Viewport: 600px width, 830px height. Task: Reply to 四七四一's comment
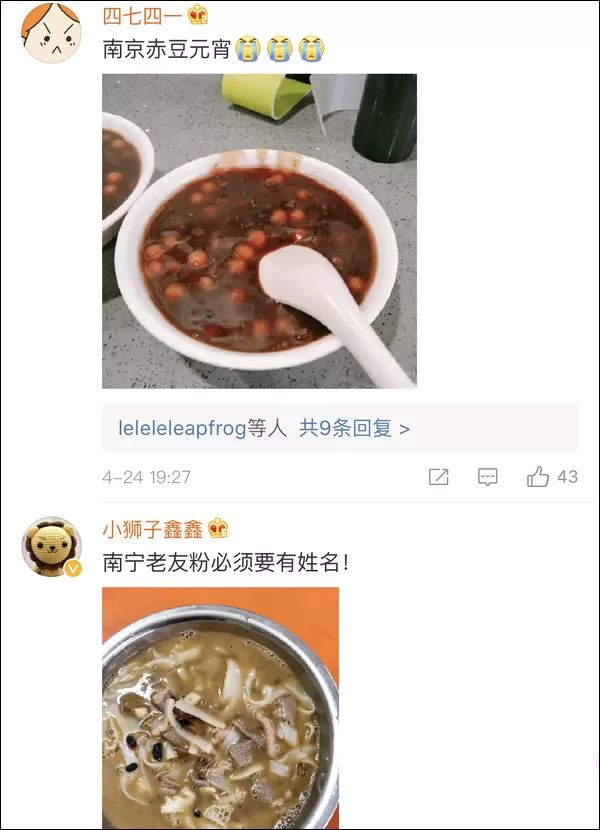click(488, 477)
